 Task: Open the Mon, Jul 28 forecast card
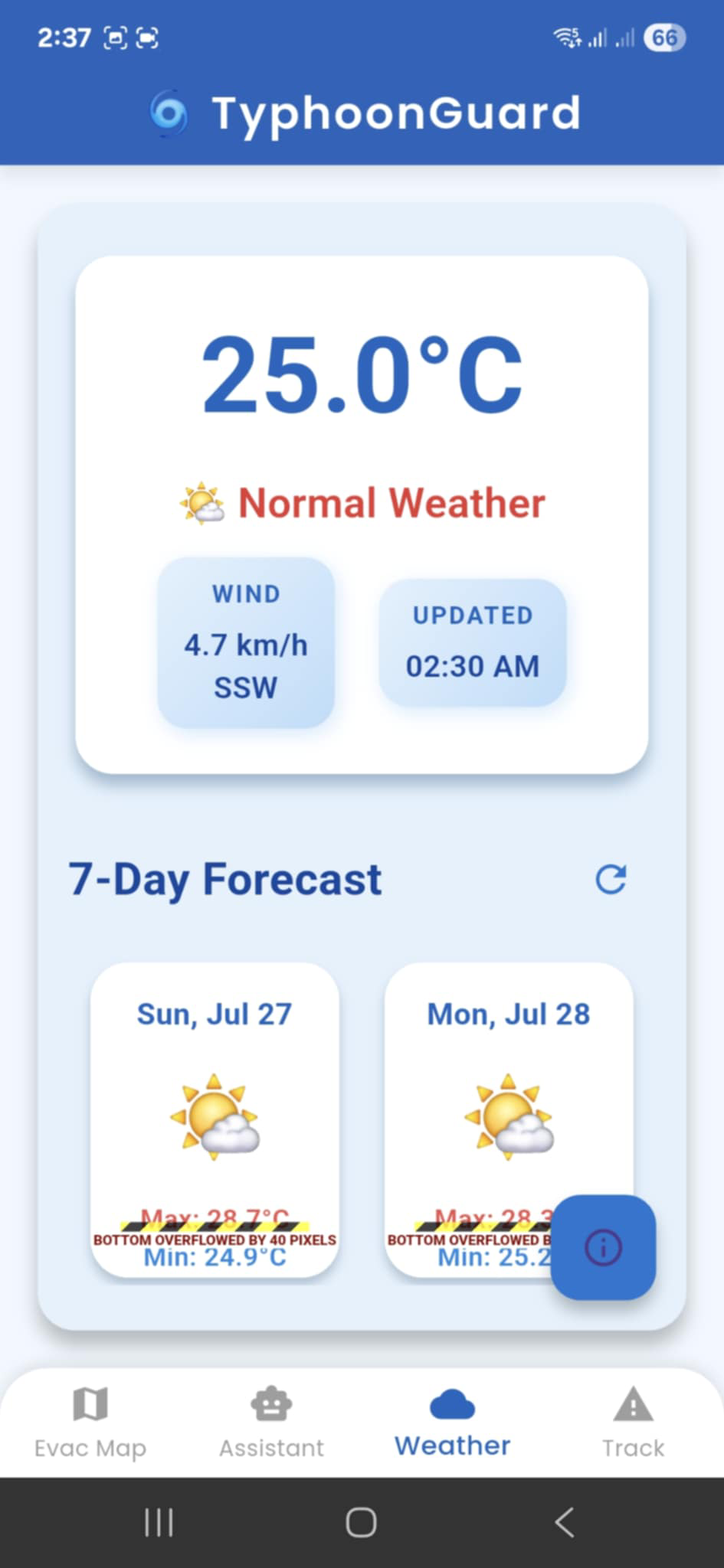pyautogui.click(x=509, y=1120)
